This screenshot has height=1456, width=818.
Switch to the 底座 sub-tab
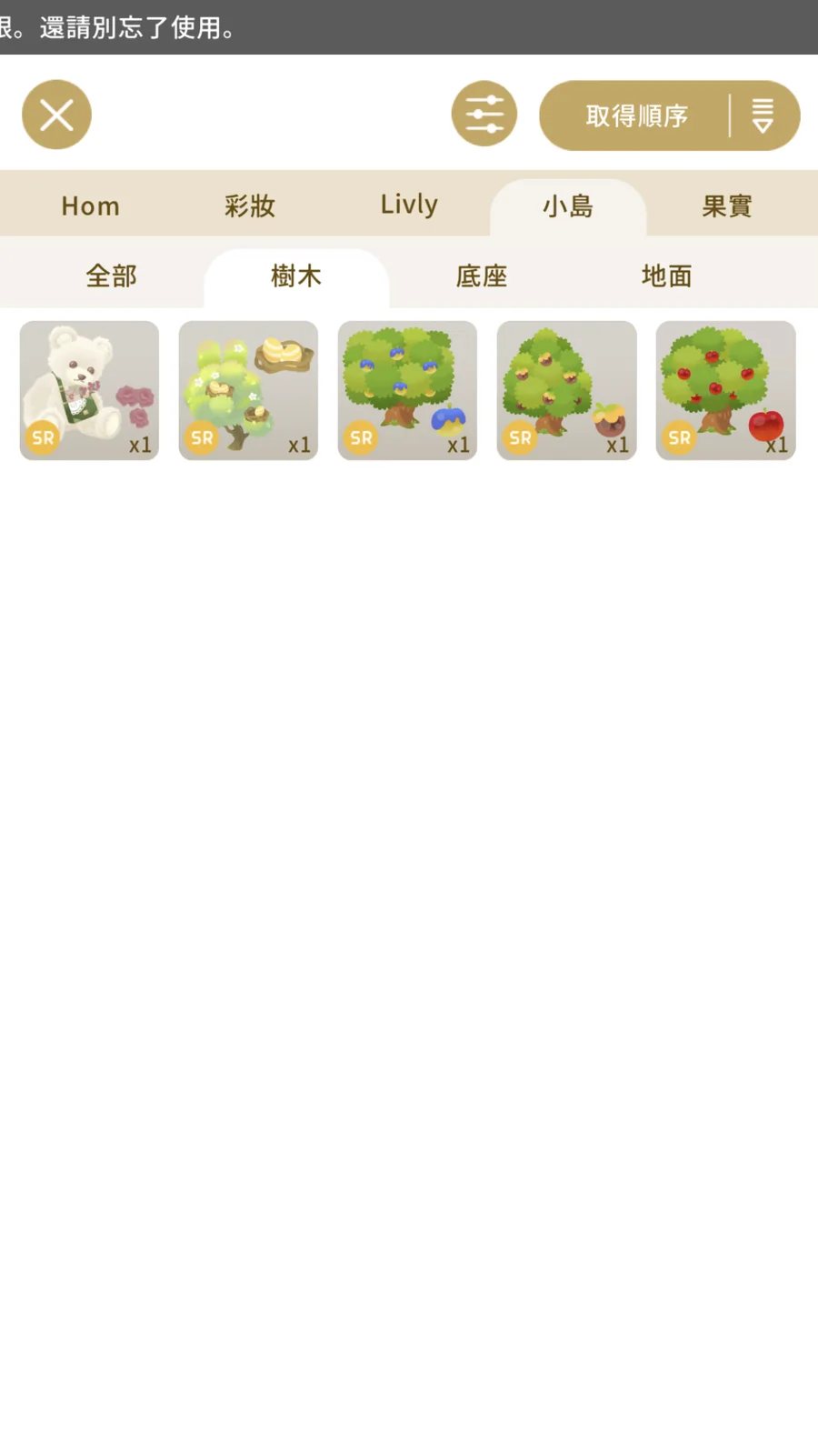coord(482,276)
